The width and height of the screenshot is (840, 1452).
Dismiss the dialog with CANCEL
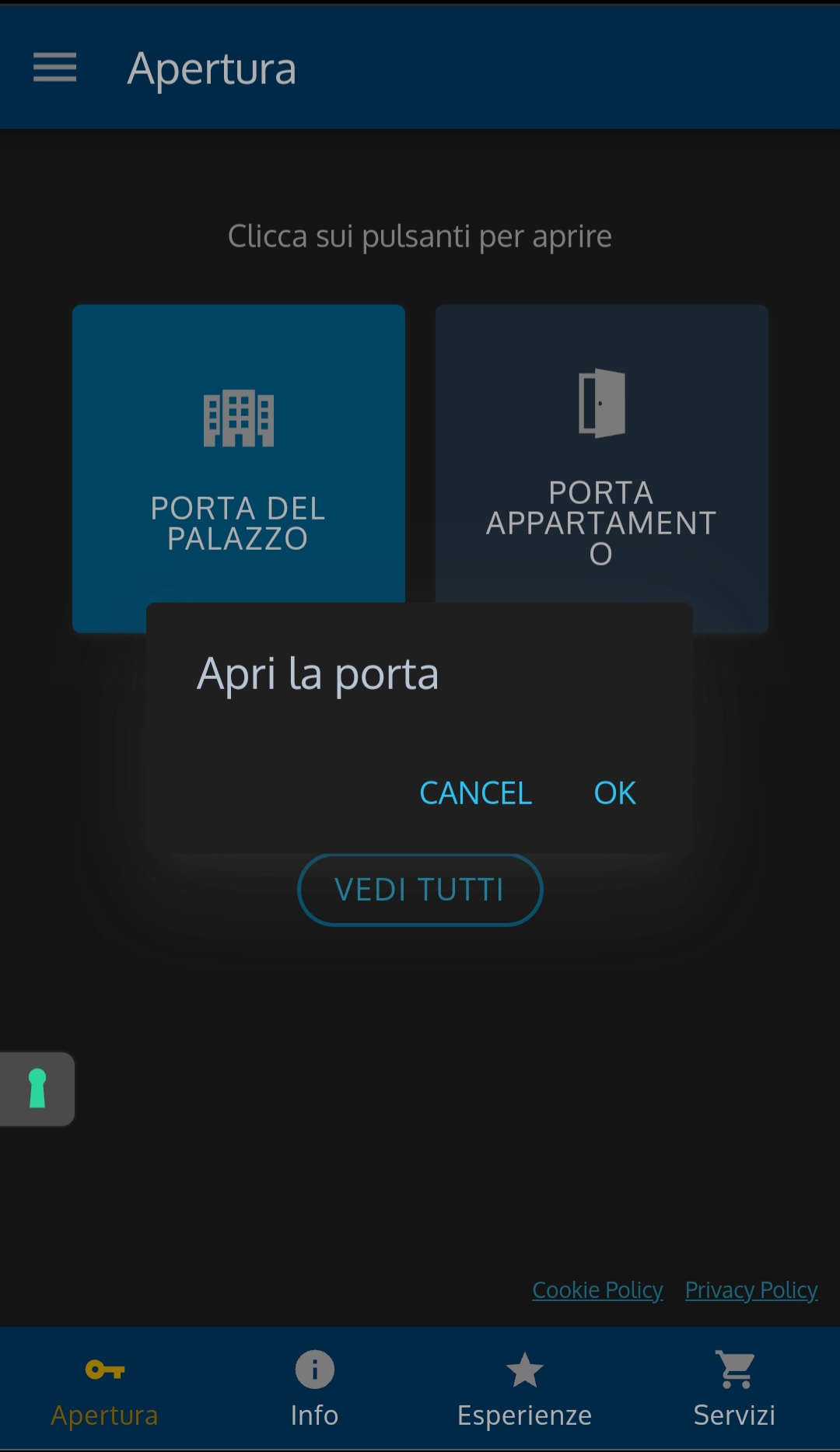pos(475,792)
